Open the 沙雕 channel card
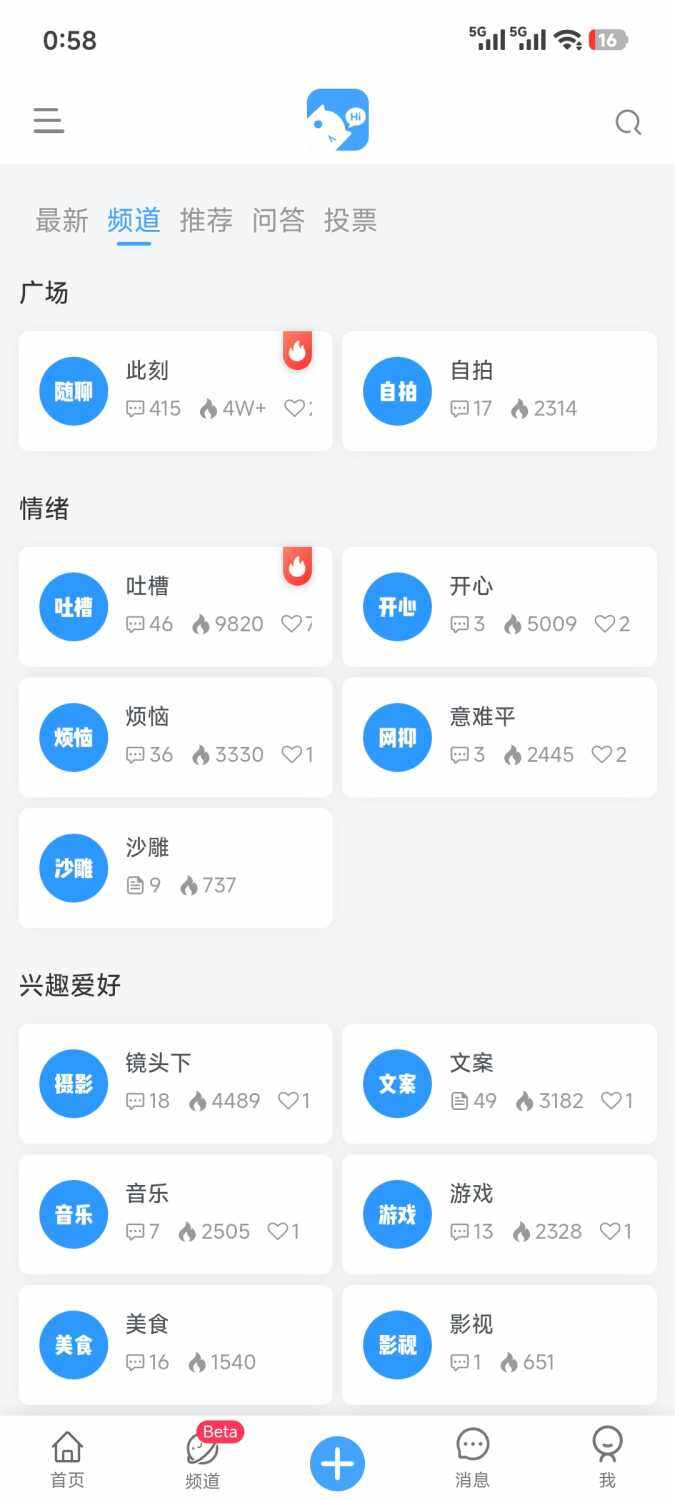This screenshot has height=1500, width=675. (175, 868)
